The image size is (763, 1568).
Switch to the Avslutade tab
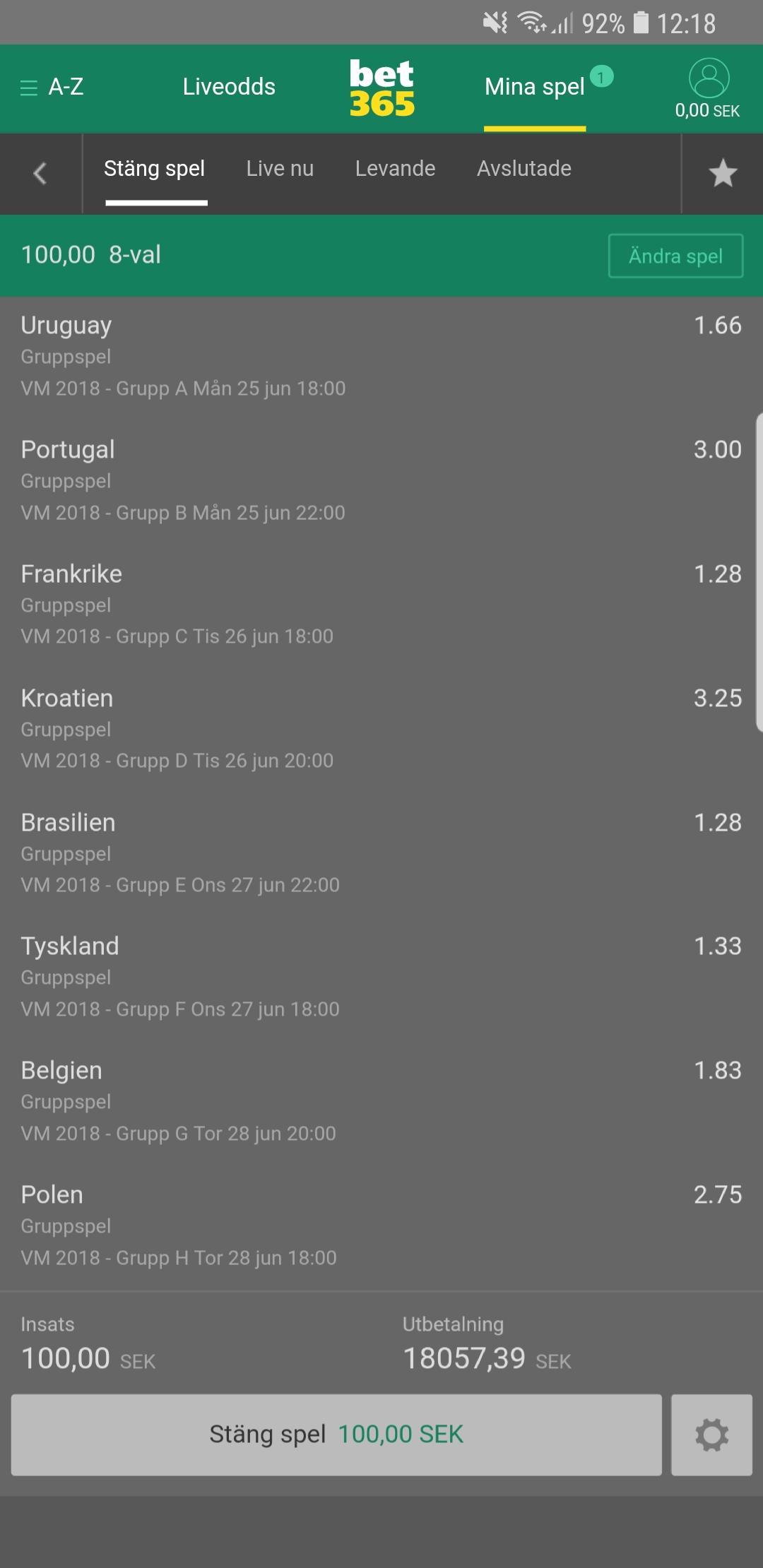click(x=524, y=169)
